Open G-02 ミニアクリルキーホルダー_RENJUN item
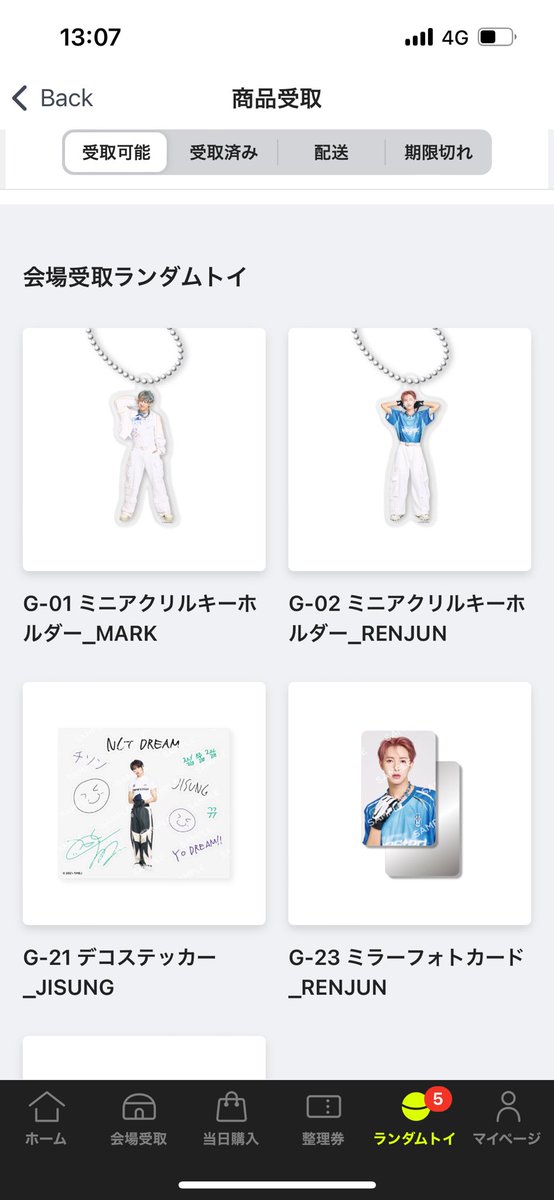 pos(410,488)
